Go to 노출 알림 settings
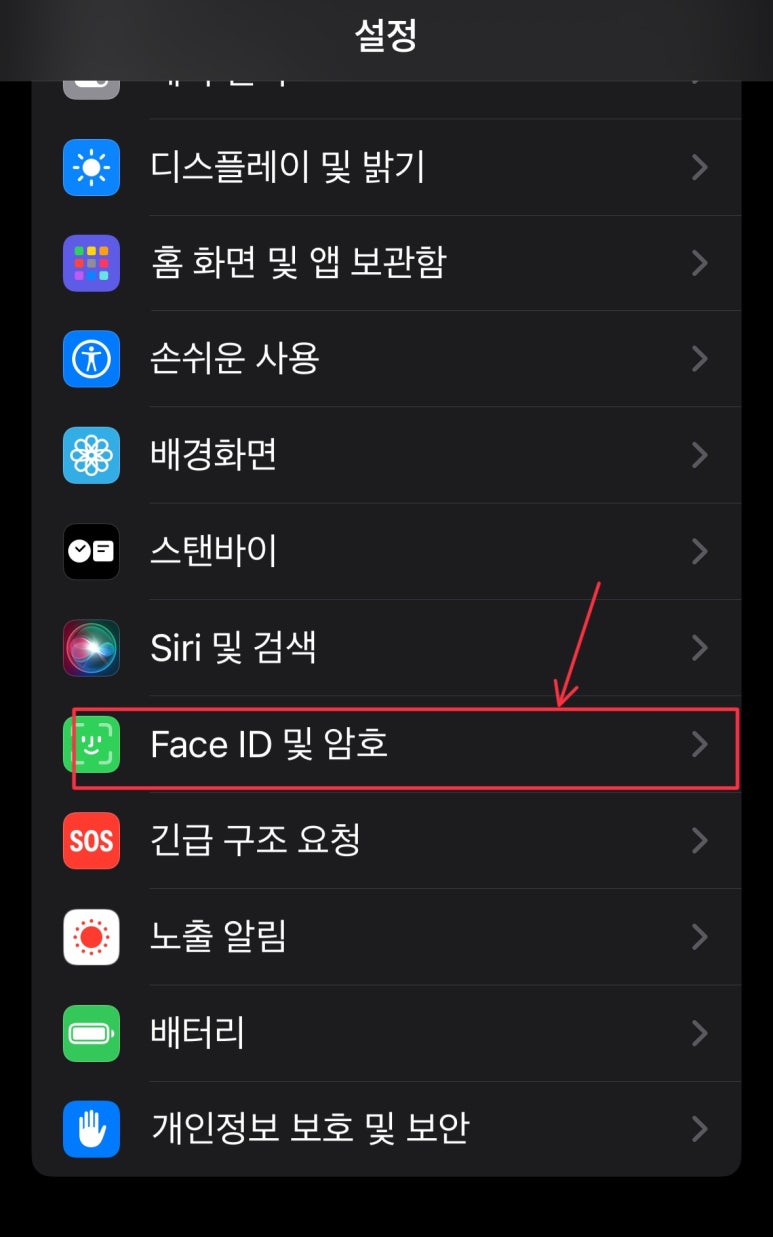The height and width of the screenshot is (1237, 773). click(386, 937)
